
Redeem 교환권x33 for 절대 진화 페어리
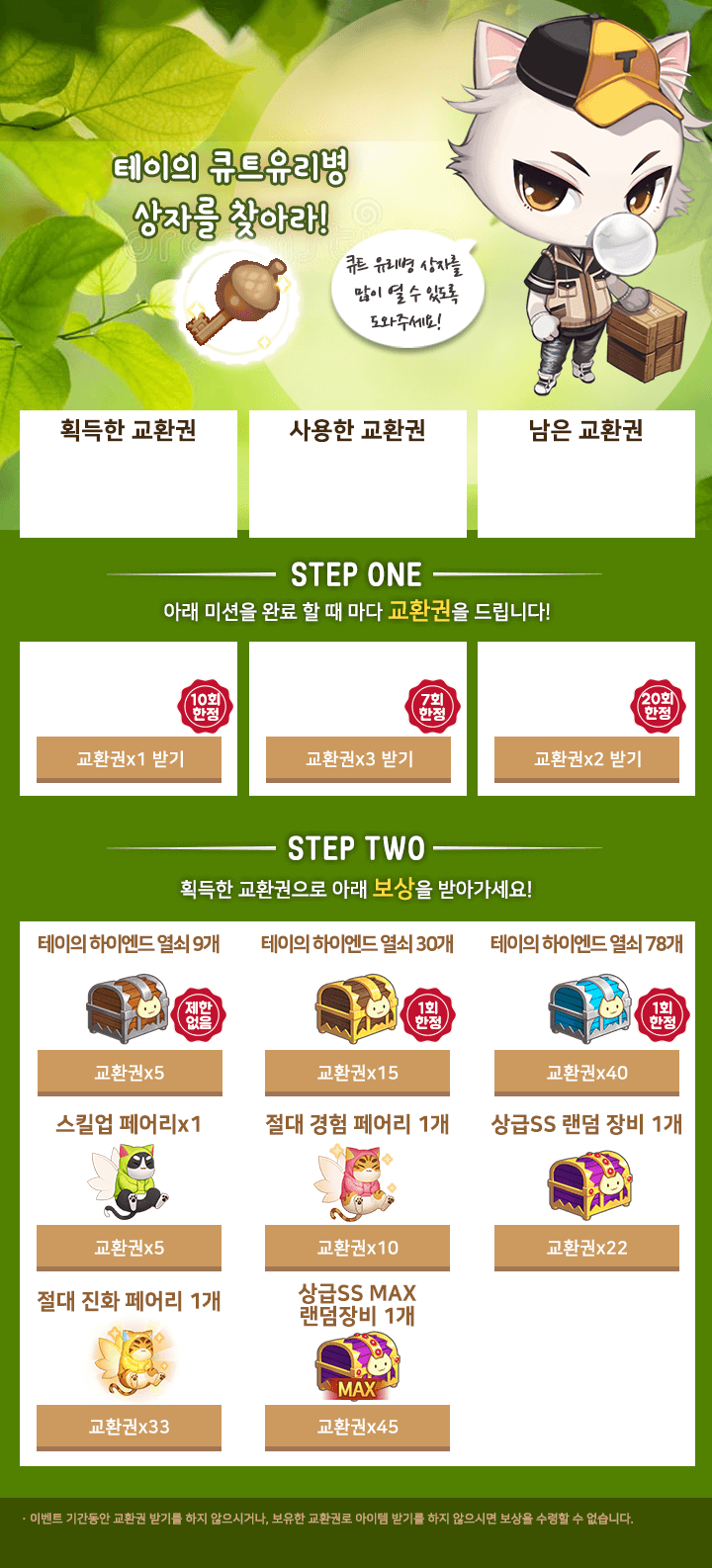(x=130, y=1428)
